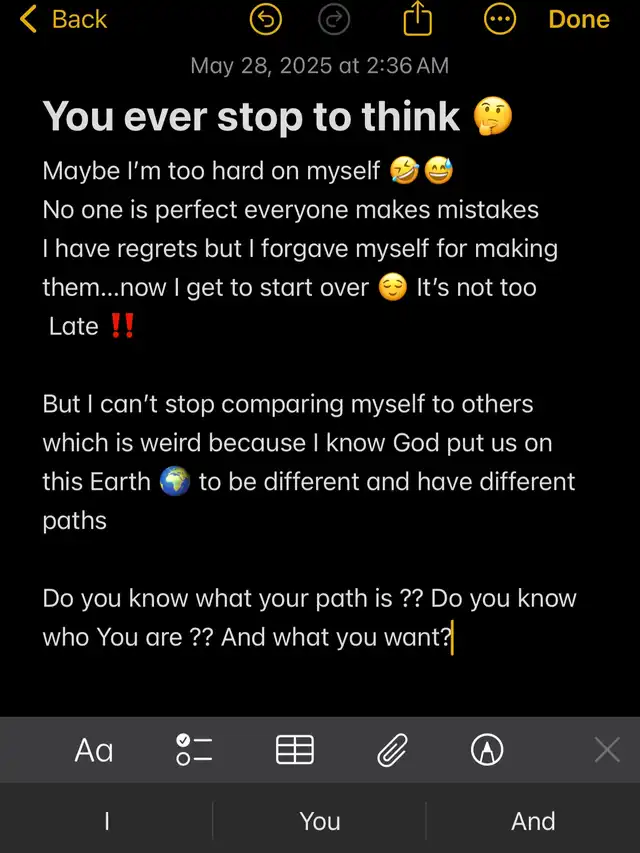Choose the "You" keyboard suggestion
640x853 pixels.
click(x=320, y=821)
